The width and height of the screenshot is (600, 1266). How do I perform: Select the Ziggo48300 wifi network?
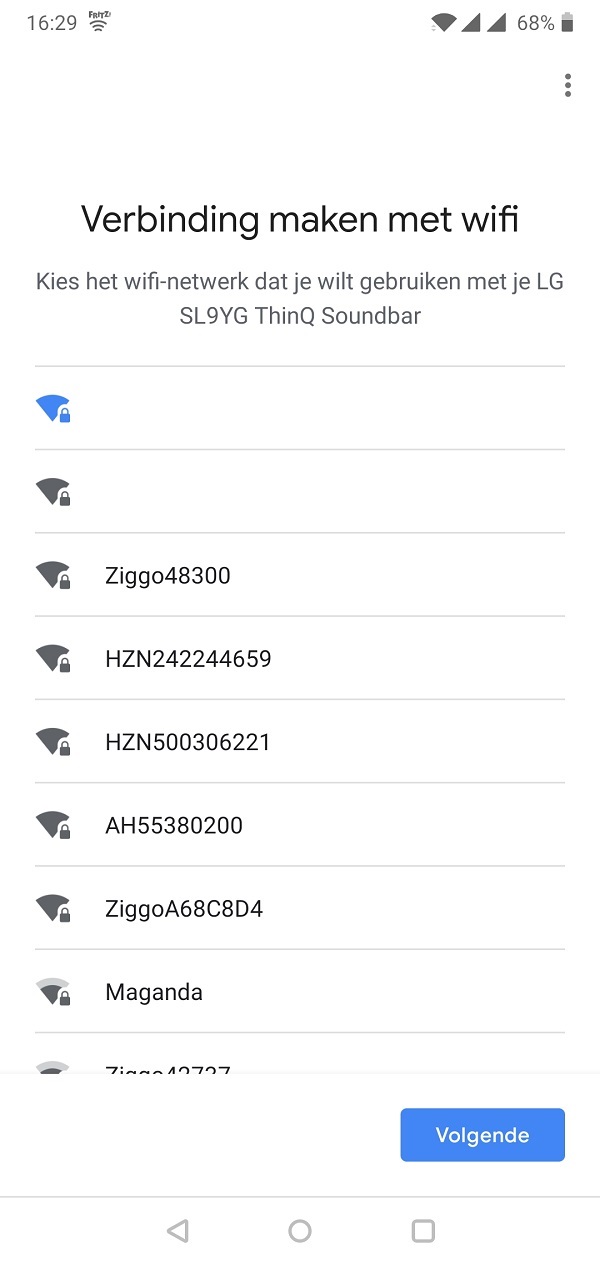pyautogui.click(x=300, y=575)
